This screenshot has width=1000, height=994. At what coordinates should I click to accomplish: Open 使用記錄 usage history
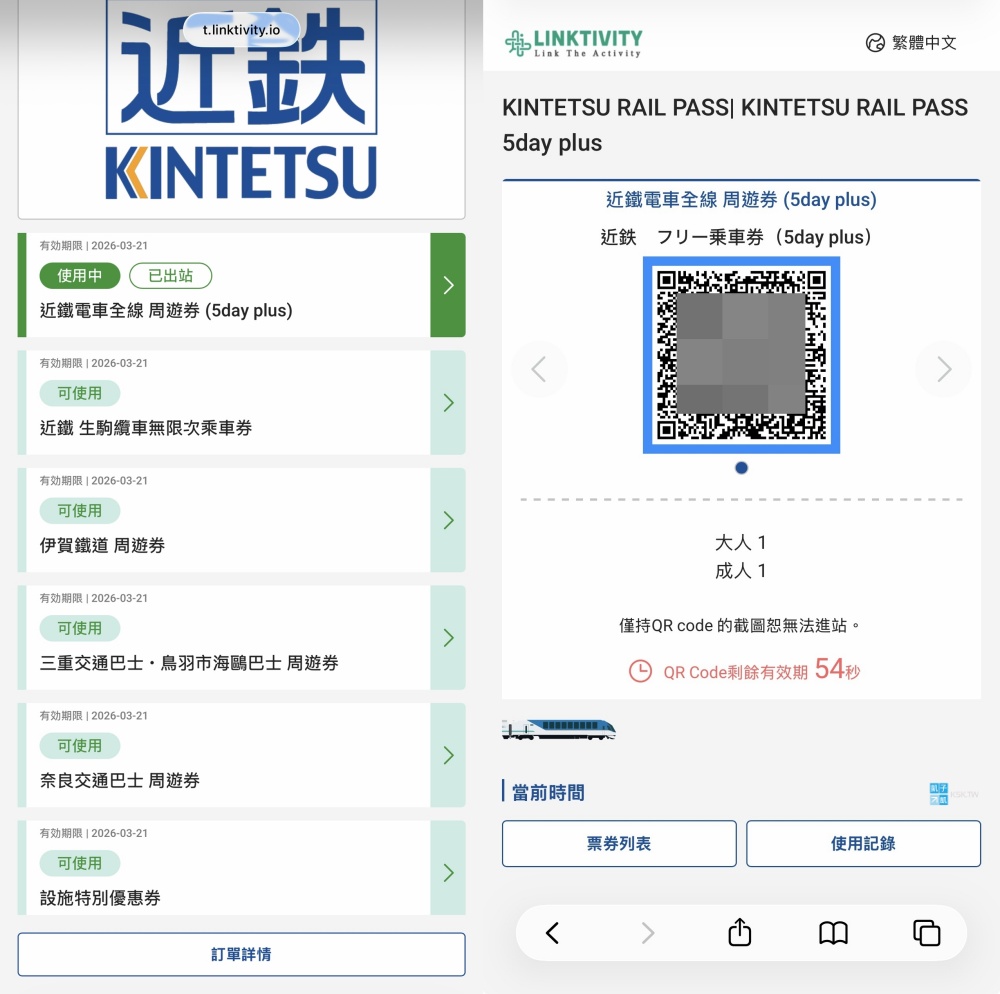click(863, 844)
